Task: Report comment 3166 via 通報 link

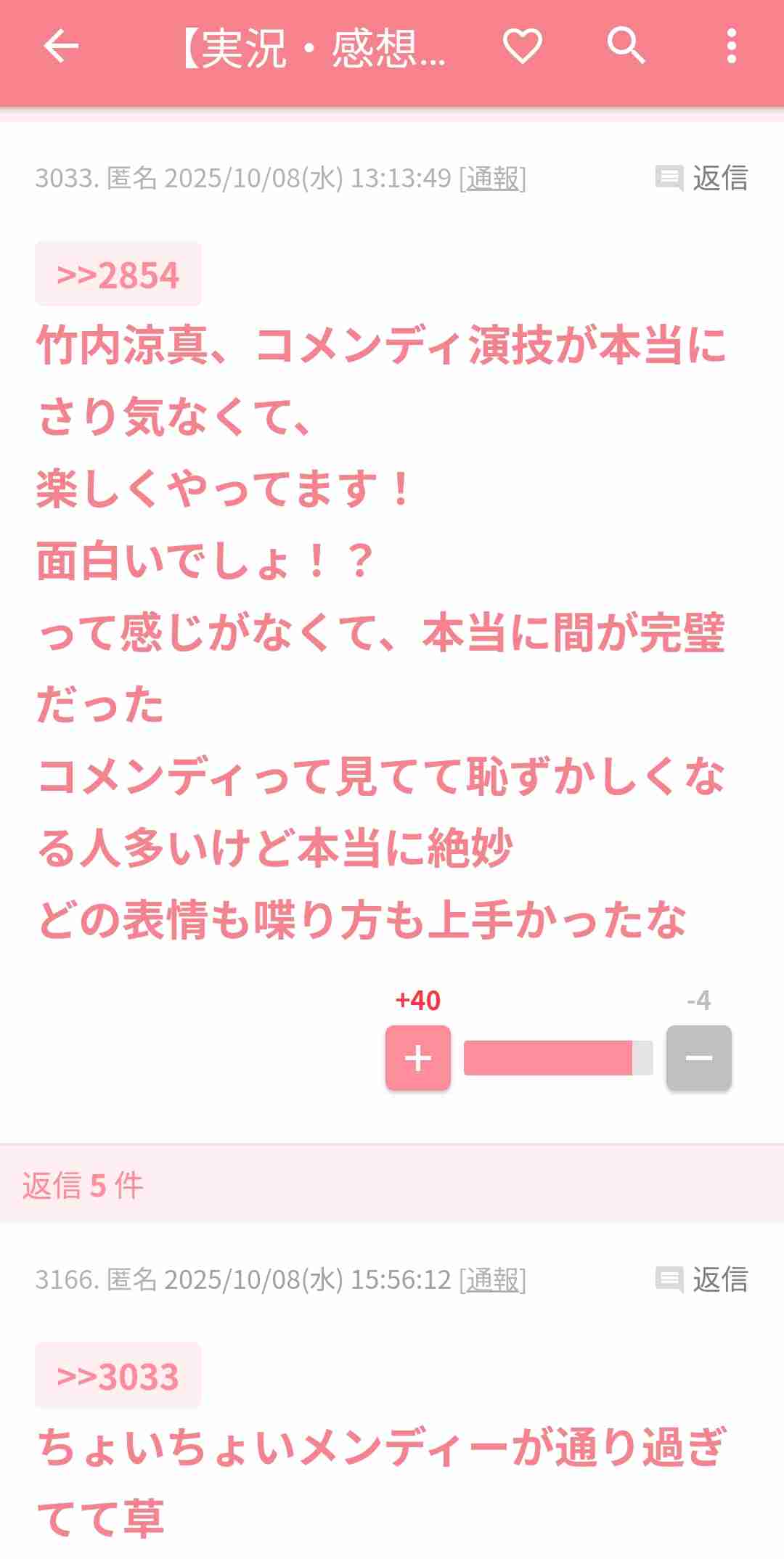Action: [492, 1279]
